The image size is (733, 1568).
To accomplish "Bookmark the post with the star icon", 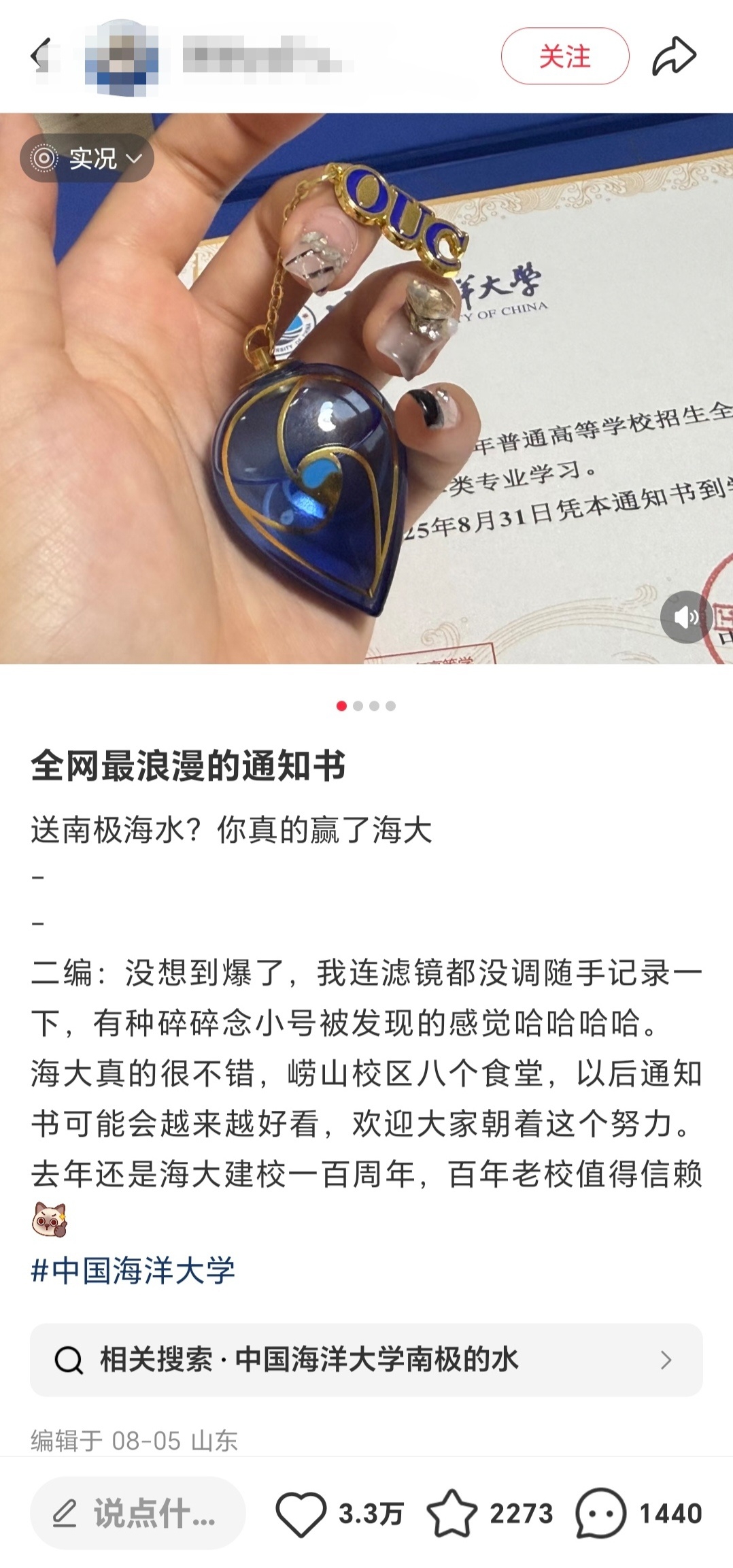I will point(451,1514).
